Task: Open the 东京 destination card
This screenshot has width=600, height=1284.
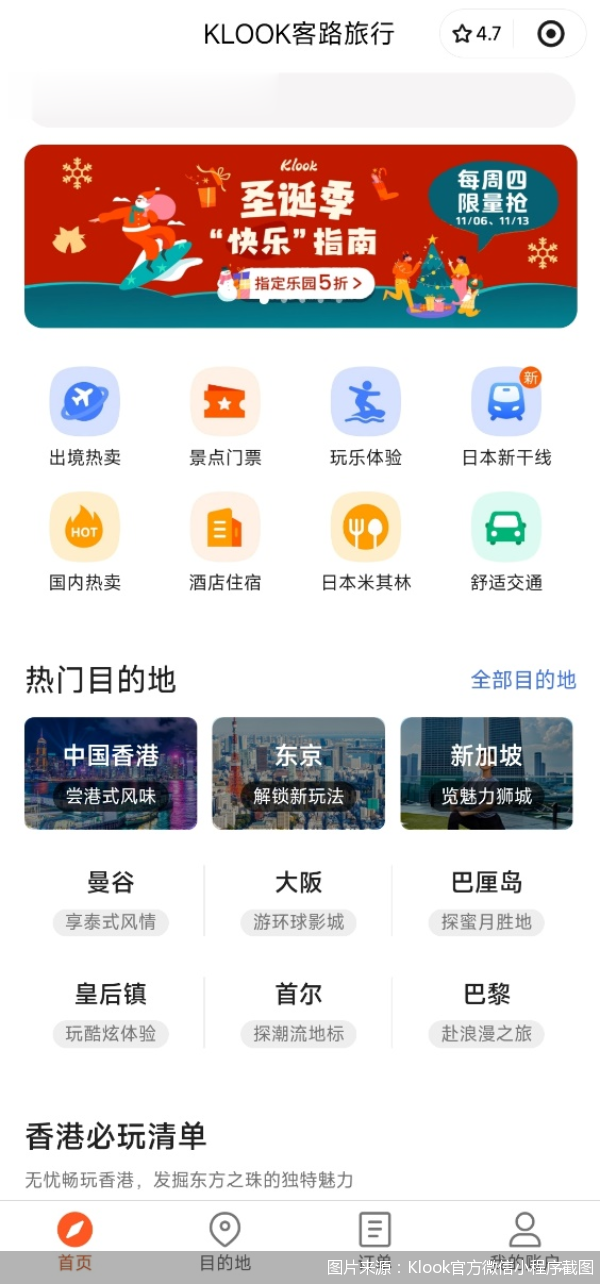Action: [298, 773]
